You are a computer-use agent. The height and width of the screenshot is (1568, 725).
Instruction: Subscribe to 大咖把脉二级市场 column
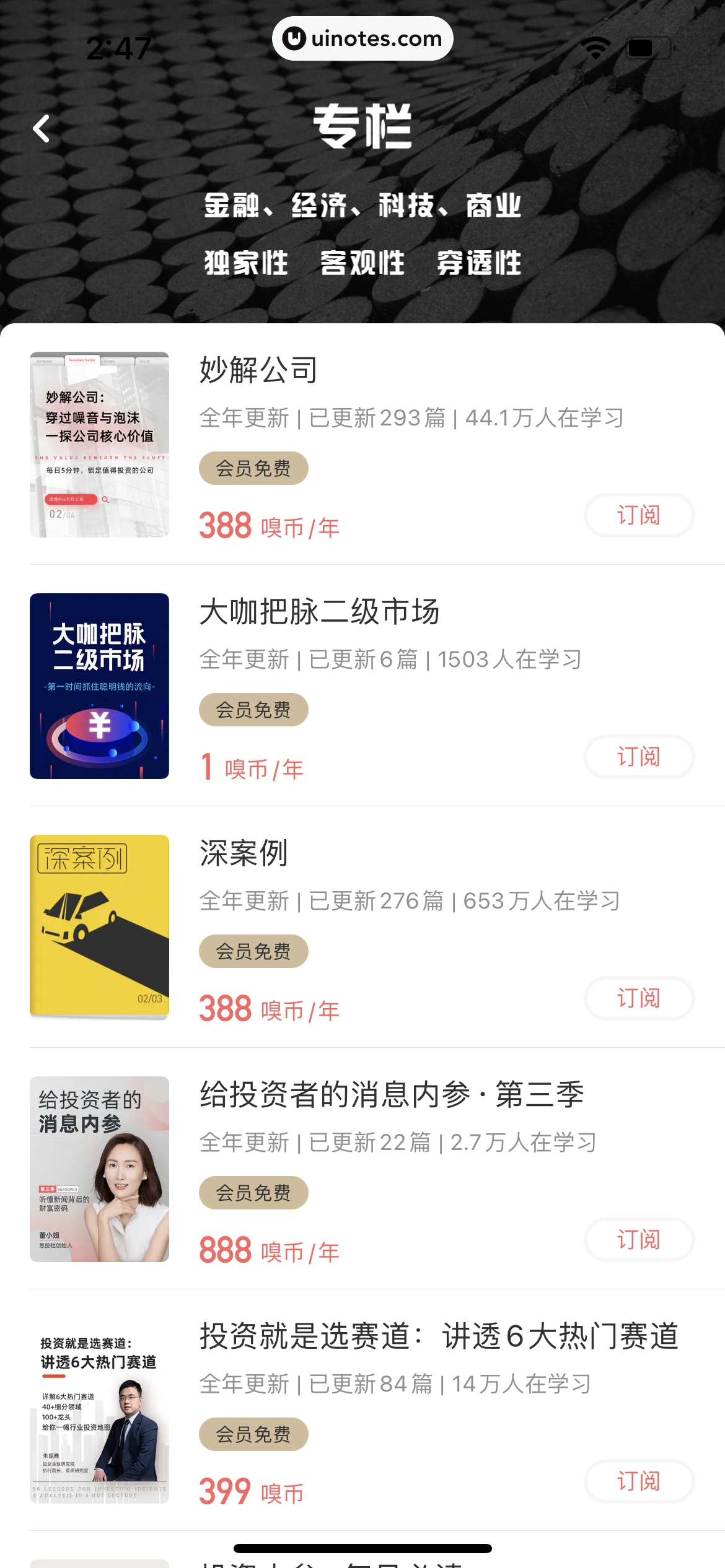coord(638,757)
